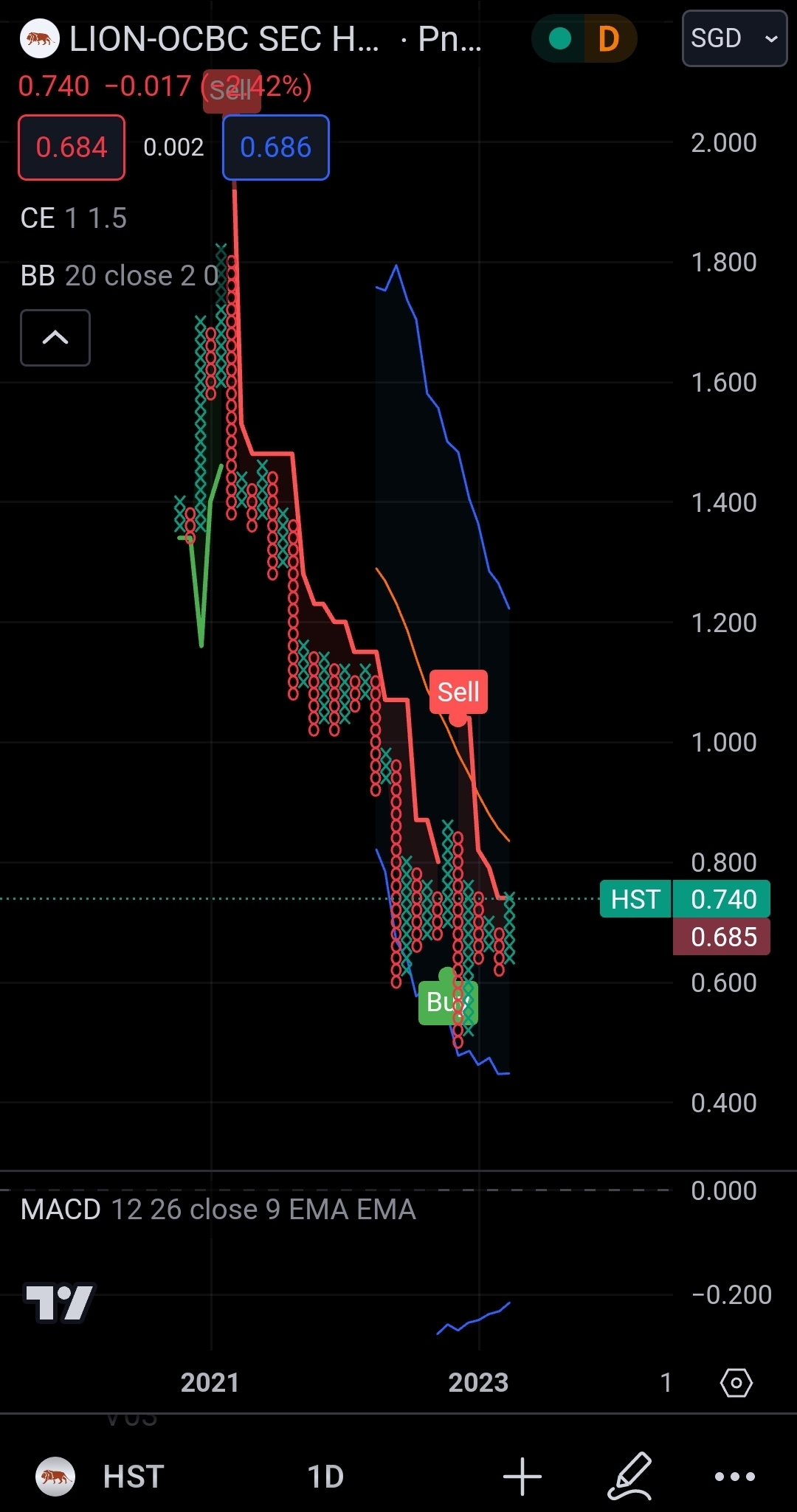Open the SGD currency dropdown

(x=734, y=38)
